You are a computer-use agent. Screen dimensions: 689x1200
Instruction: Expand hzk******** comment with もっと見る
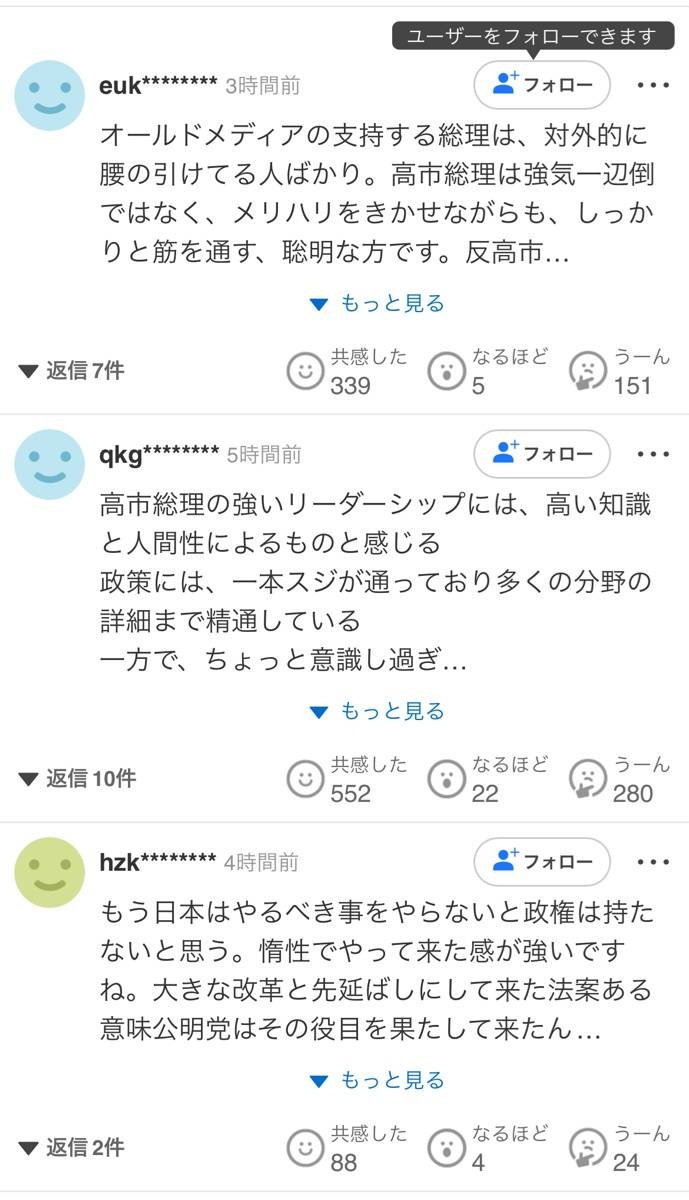[377, 1080]
